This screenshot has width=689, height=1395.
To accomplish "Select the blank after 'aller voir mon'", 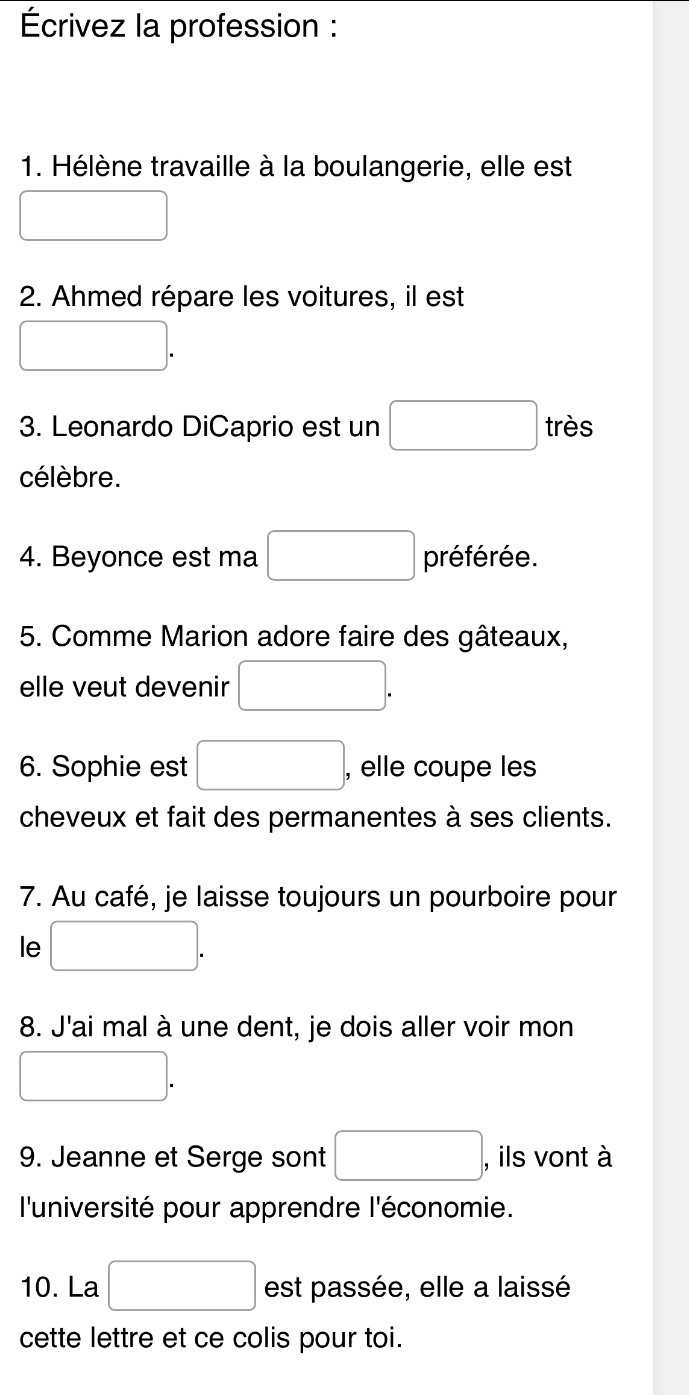I will click(94, 1076).
